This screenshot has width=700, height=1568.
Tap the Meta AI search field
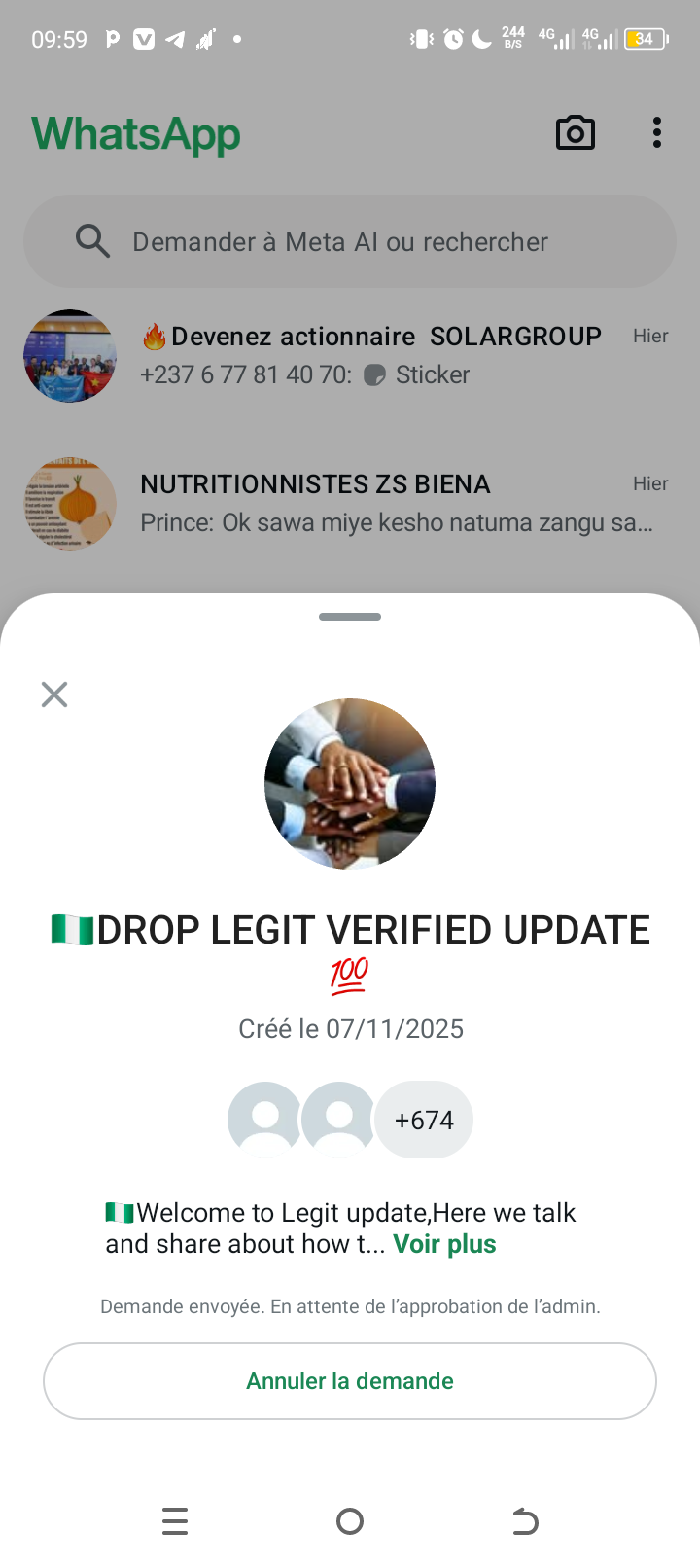(x=350, y=241)
